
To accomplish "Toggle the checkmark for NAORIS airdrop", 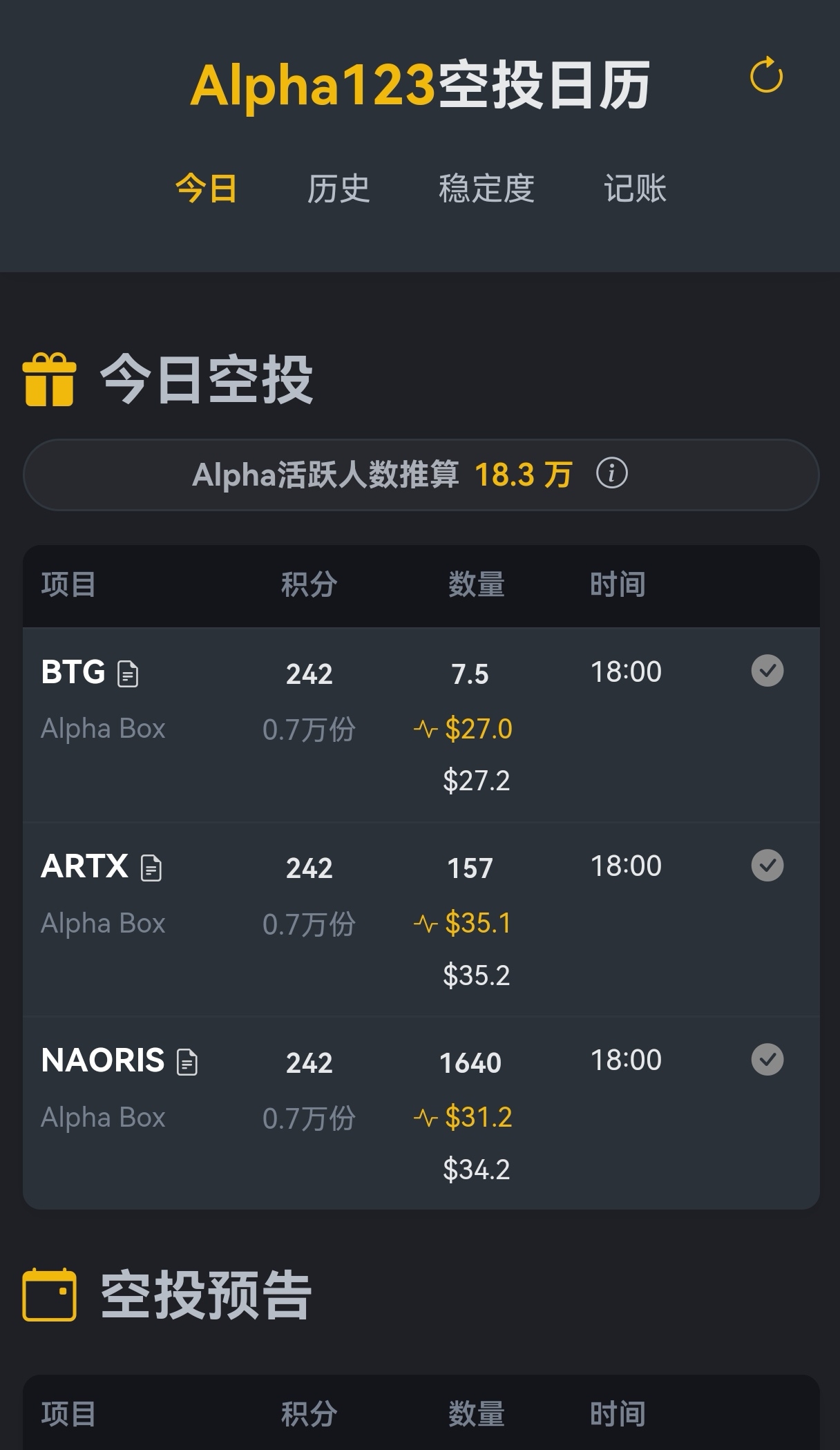I will click(767, 1059).
